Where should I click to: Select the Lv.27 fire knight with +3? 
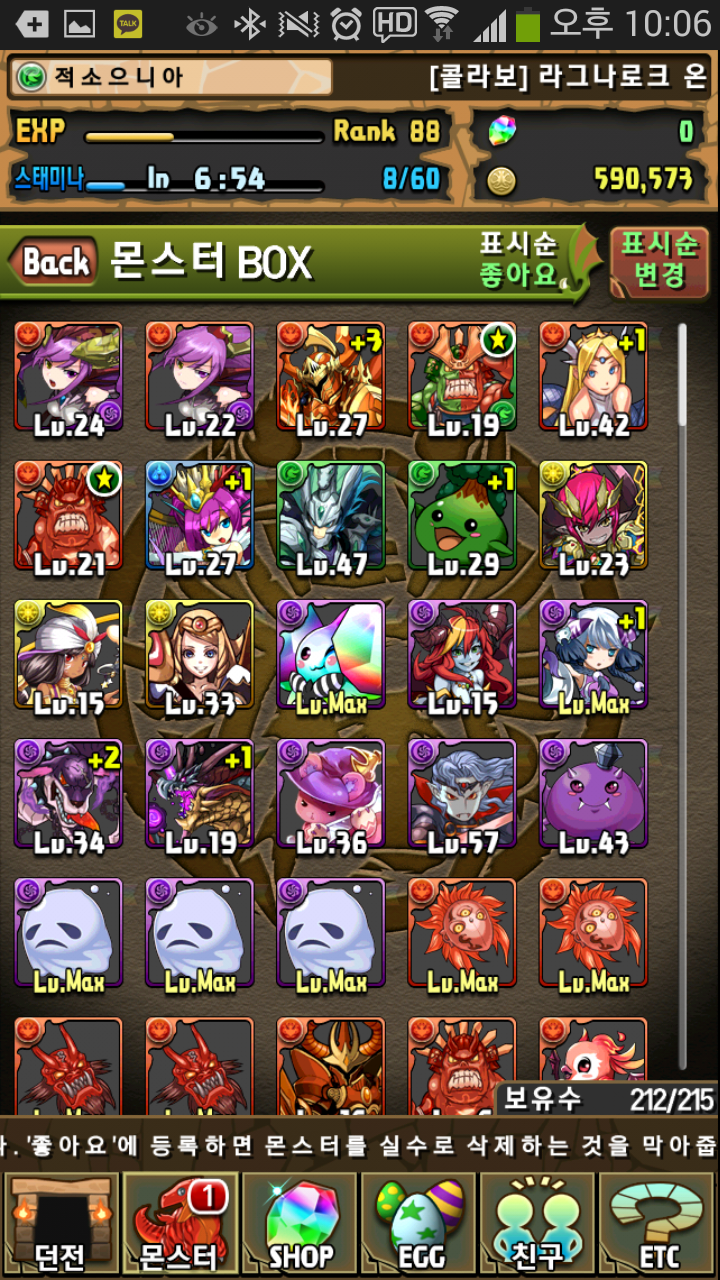coord(330,379)
